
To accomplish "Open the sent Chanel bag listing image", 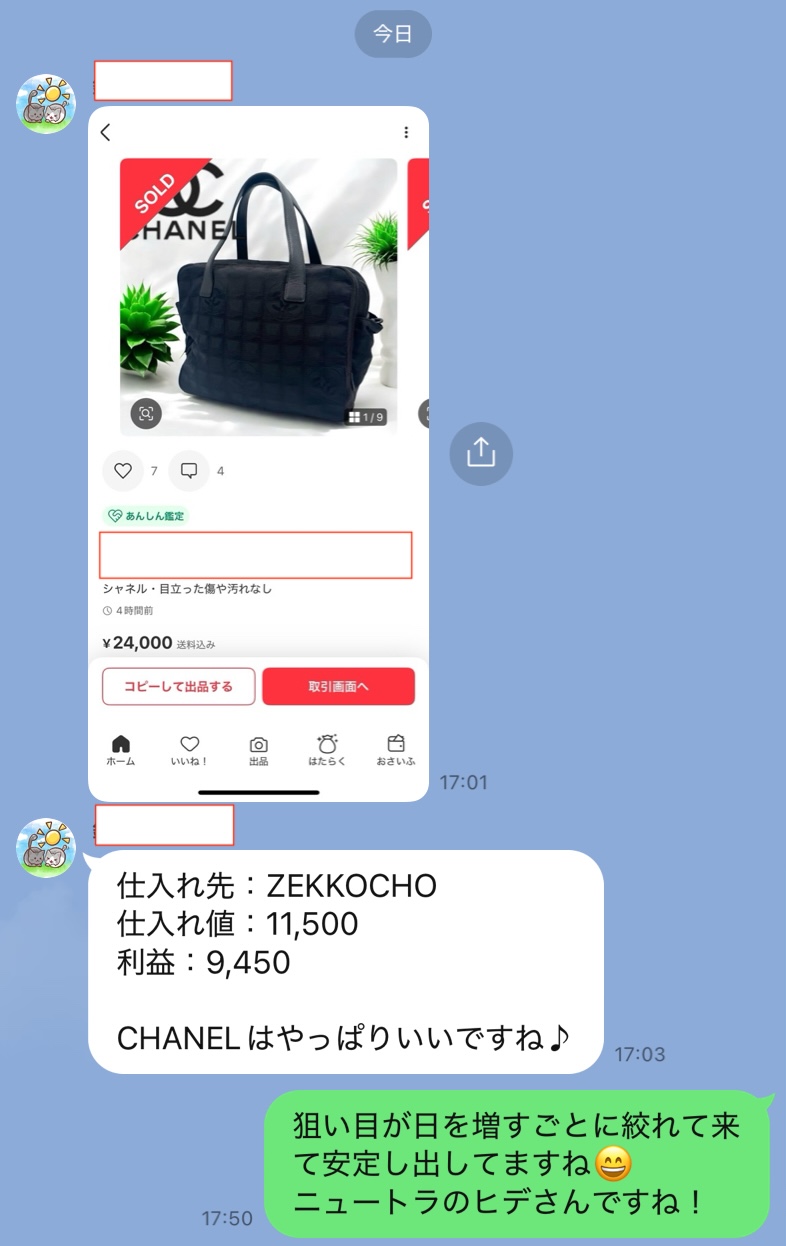I will [x=258, y=454].
